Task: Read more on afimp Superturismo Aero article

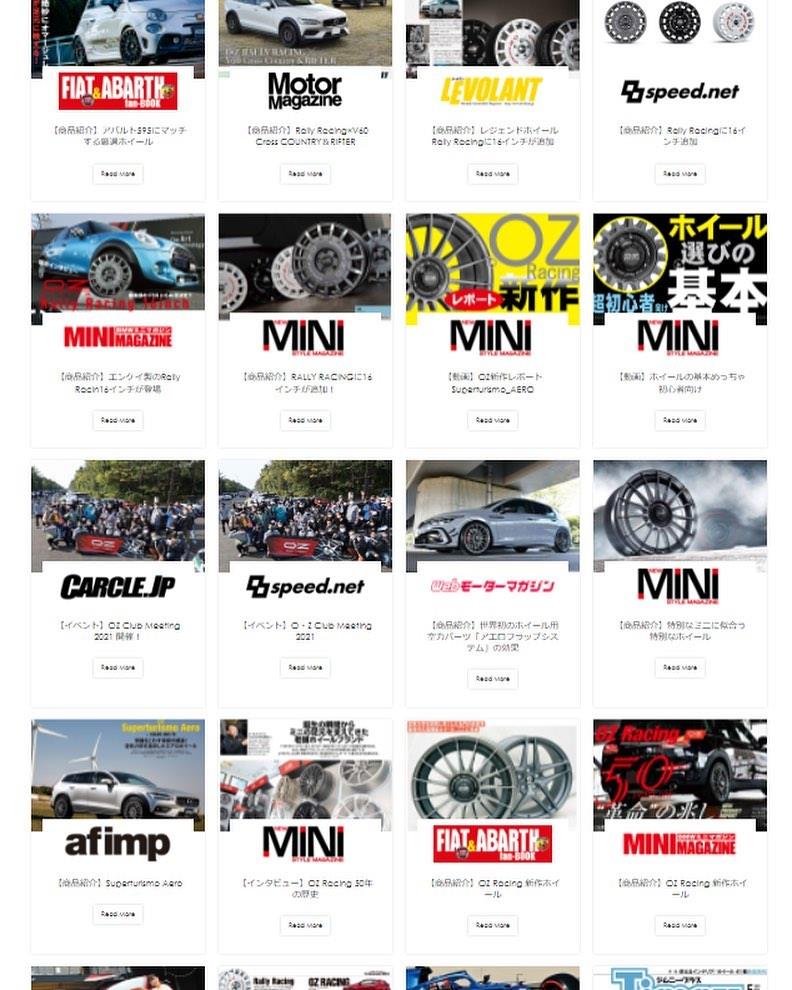Action: click(118, 914)
